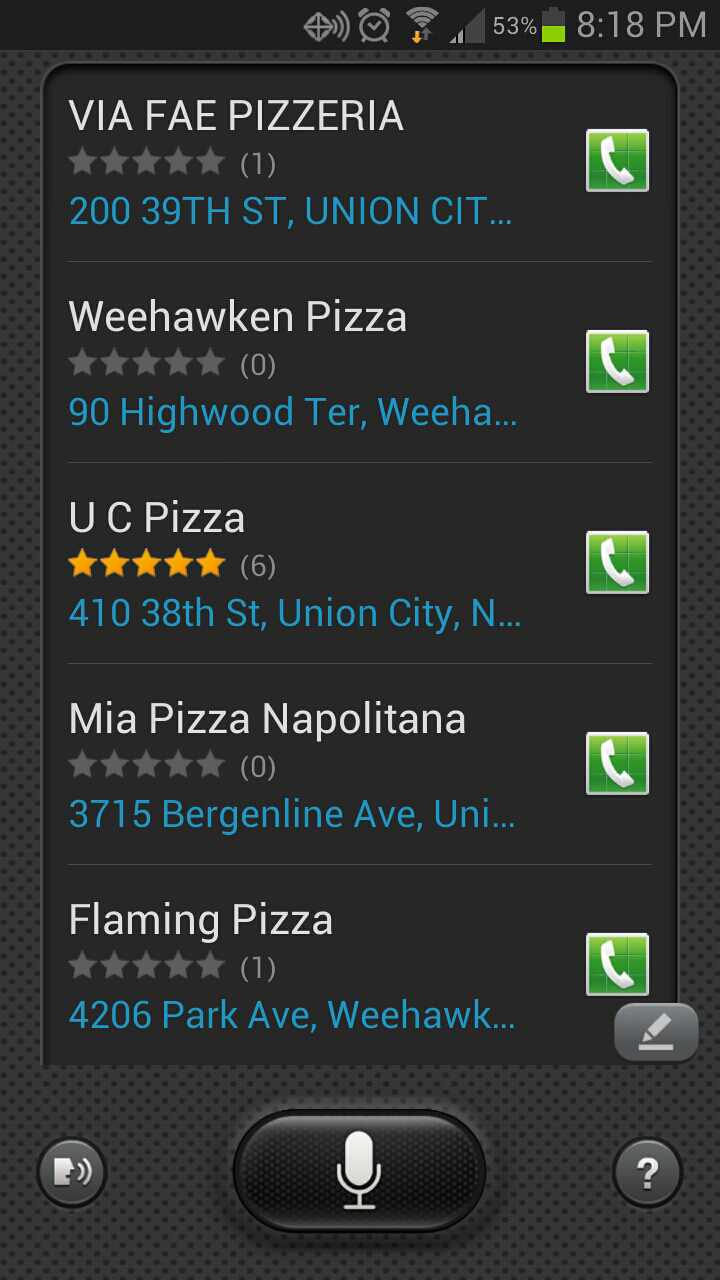Call Weehawken Pizza
The width and height of the screenshot is (720, 1280).
pyautogui.click(x=617, y=361)
